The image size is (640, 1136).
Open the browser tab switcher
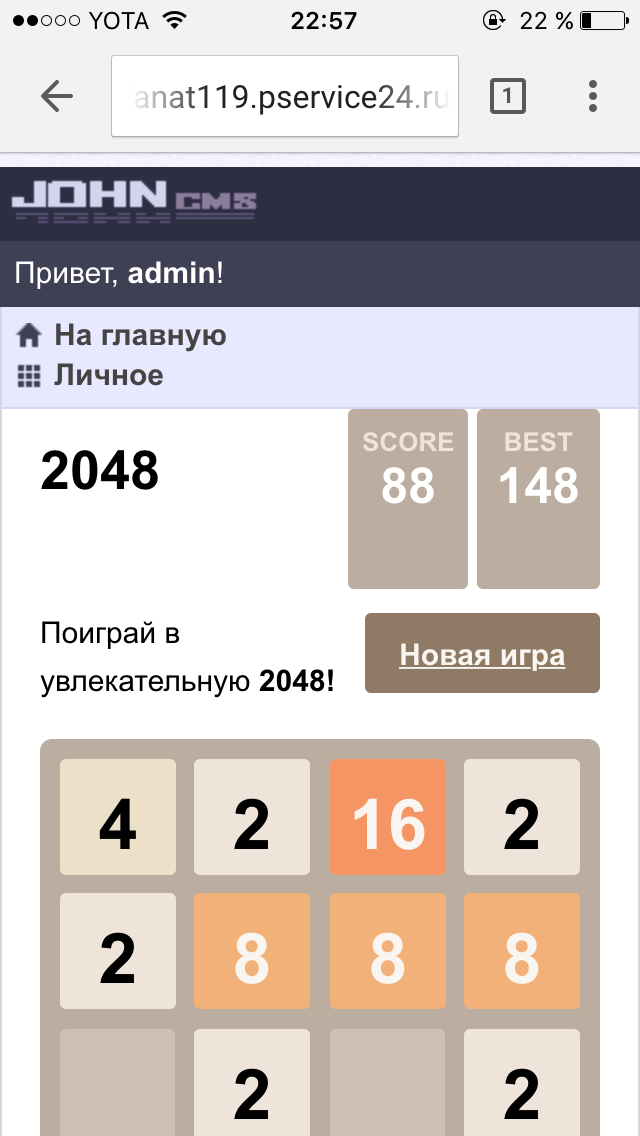tap(508, 96)
